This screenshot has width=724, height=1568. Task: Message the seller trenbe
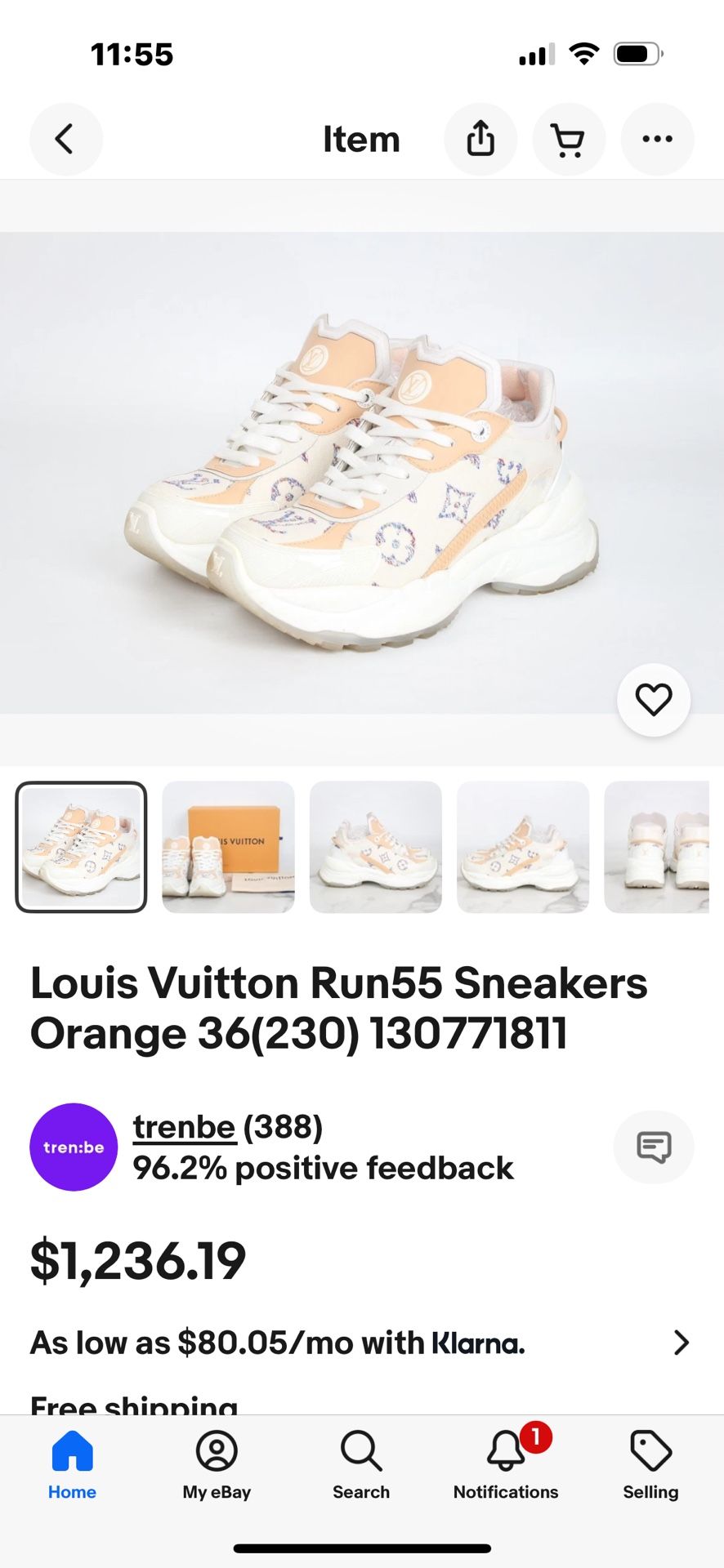click(x=653, y=1147)
